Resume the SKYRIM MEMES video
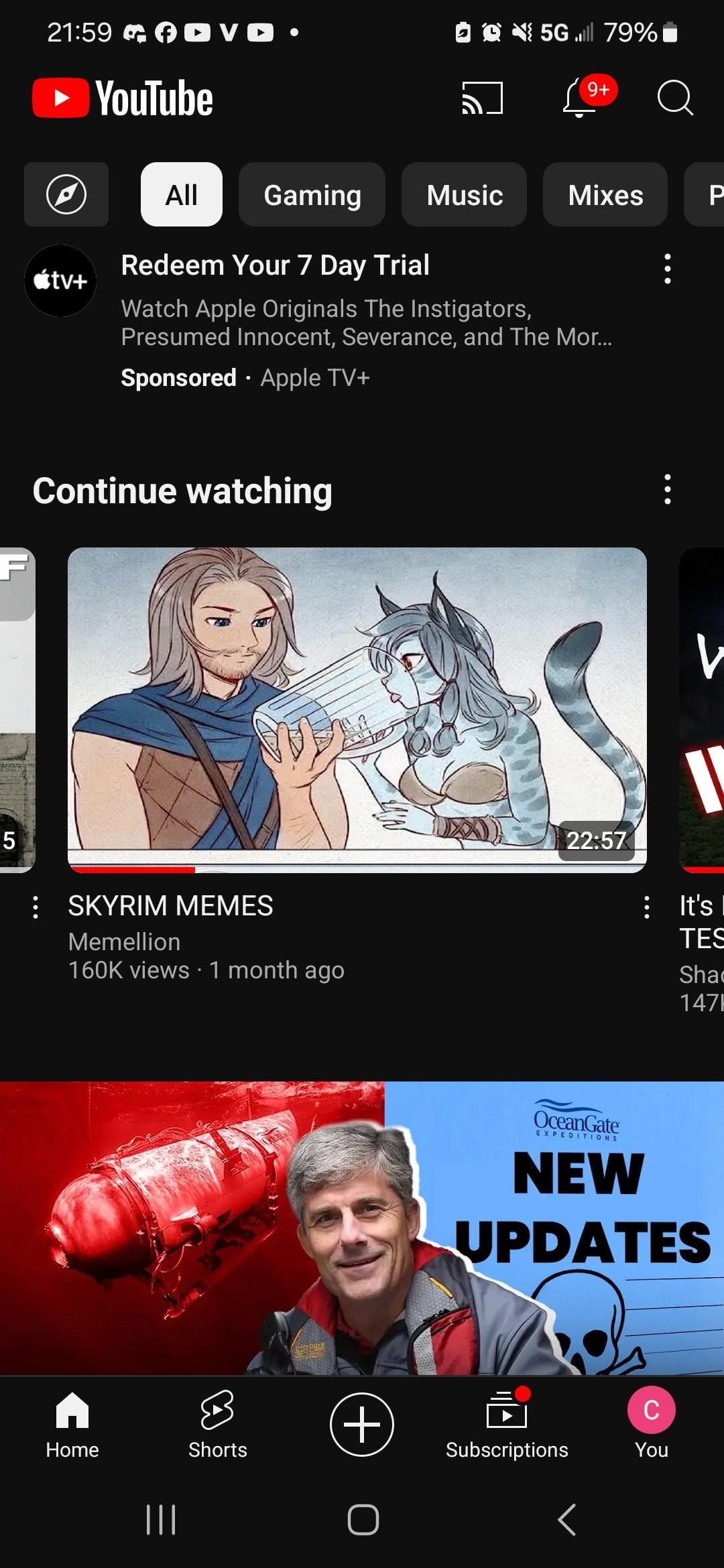The image size is (724, 1568). pos(357,709)
